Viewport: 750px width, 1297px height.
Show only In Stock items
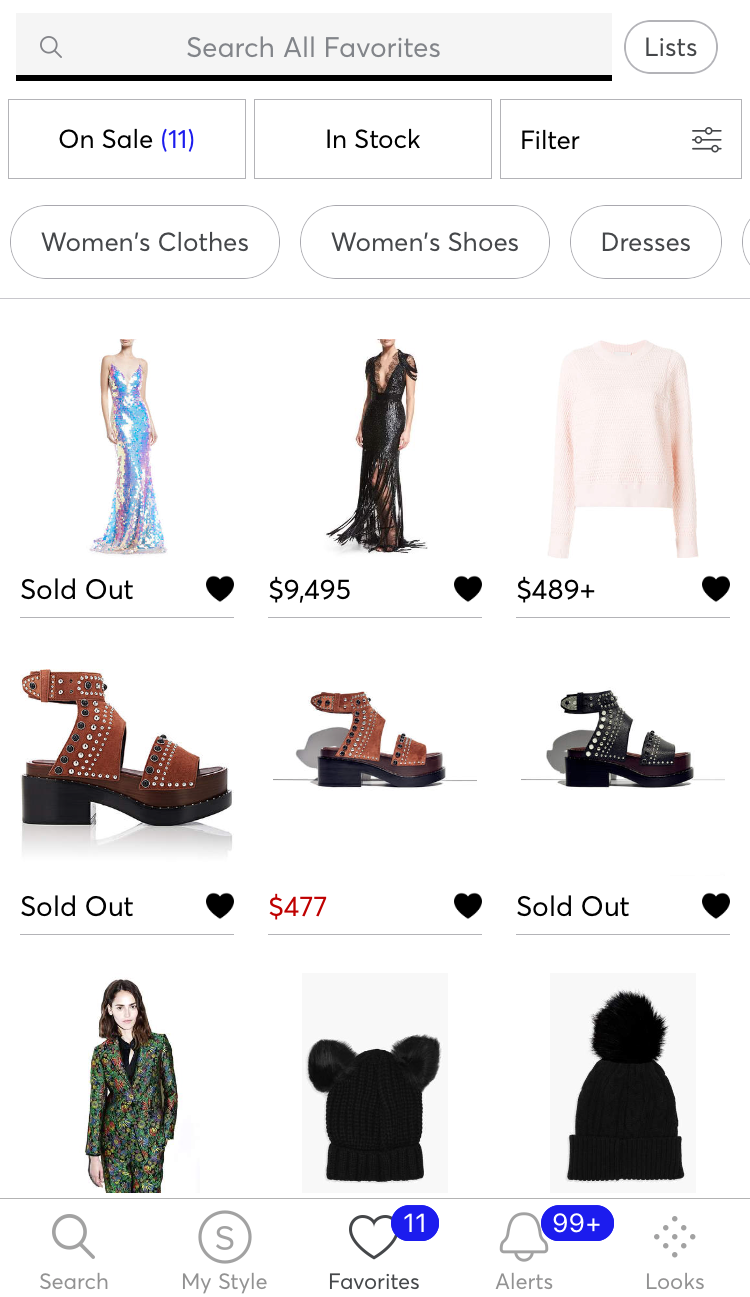pos(373,139)
